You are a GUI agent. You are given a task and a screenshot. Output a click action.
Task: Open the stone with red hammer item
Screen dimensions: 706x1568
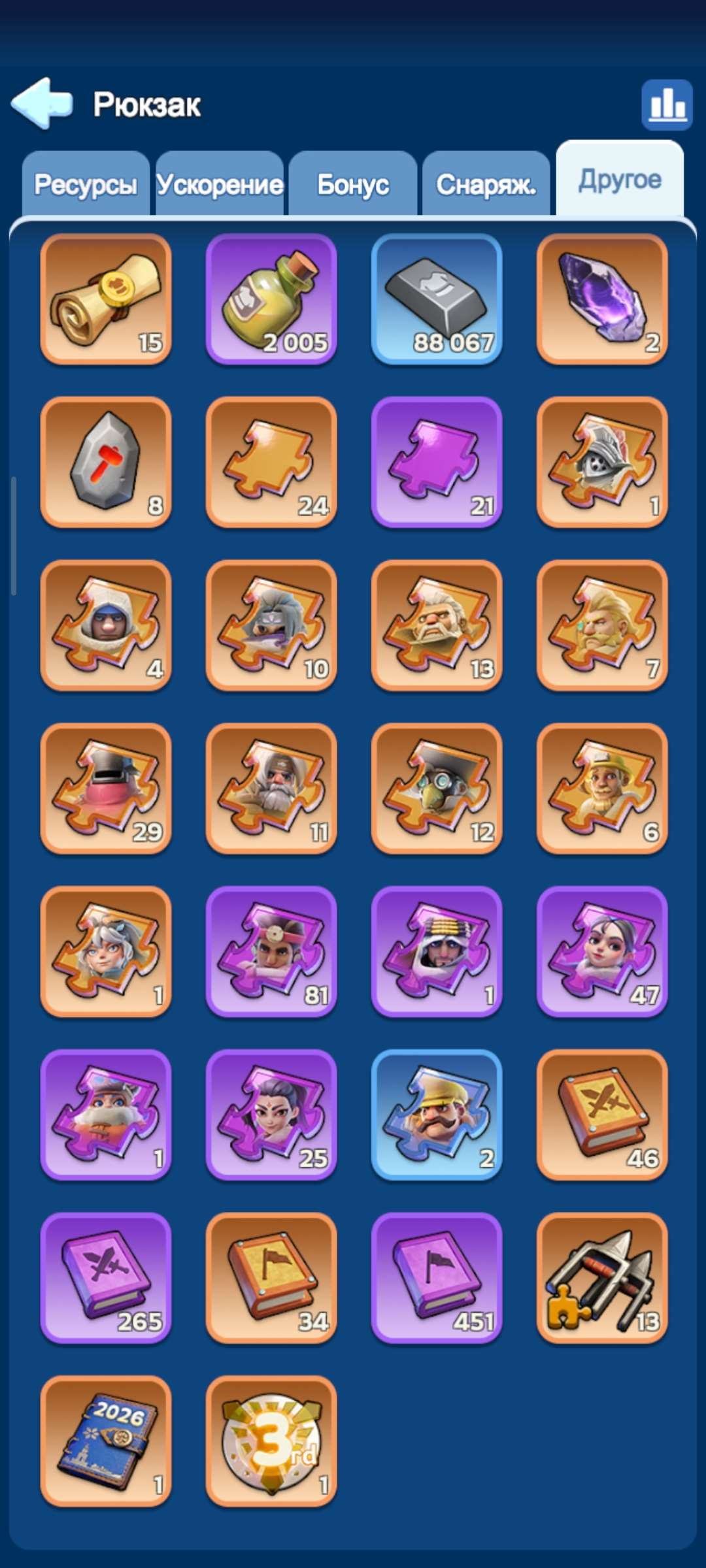(x=106, y=462)
